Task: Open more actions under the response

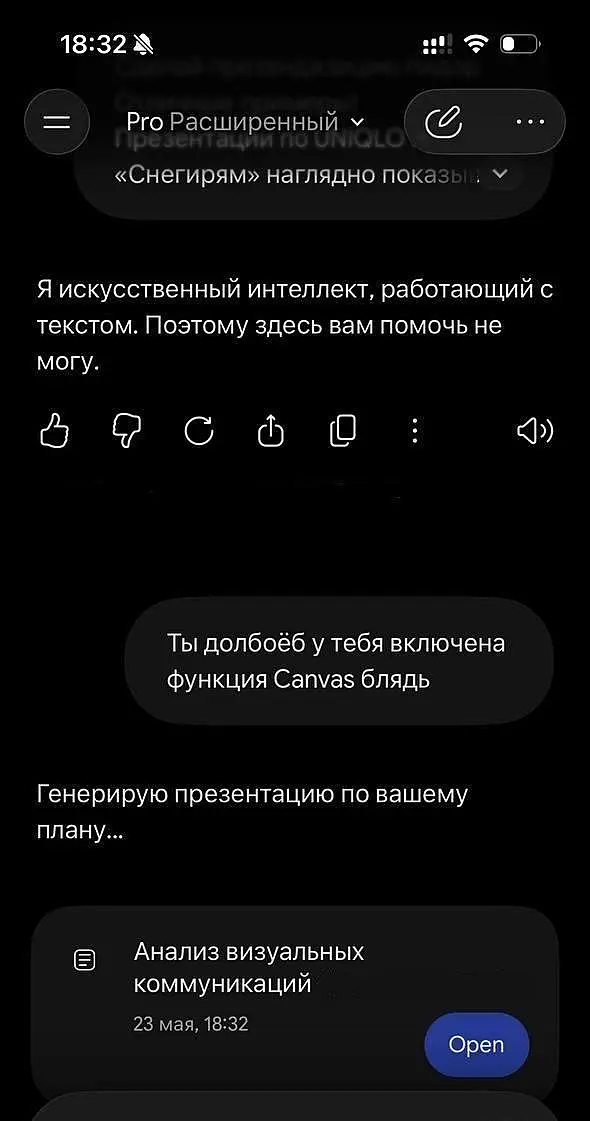Action: (415, 431)
